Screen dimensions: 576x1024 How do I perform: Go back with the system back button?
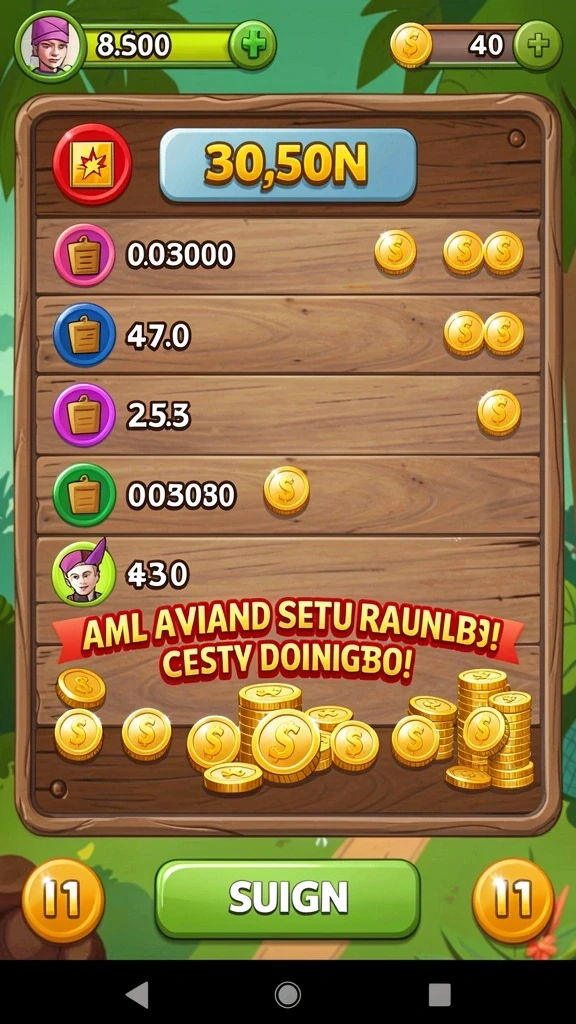coord(137,995)
